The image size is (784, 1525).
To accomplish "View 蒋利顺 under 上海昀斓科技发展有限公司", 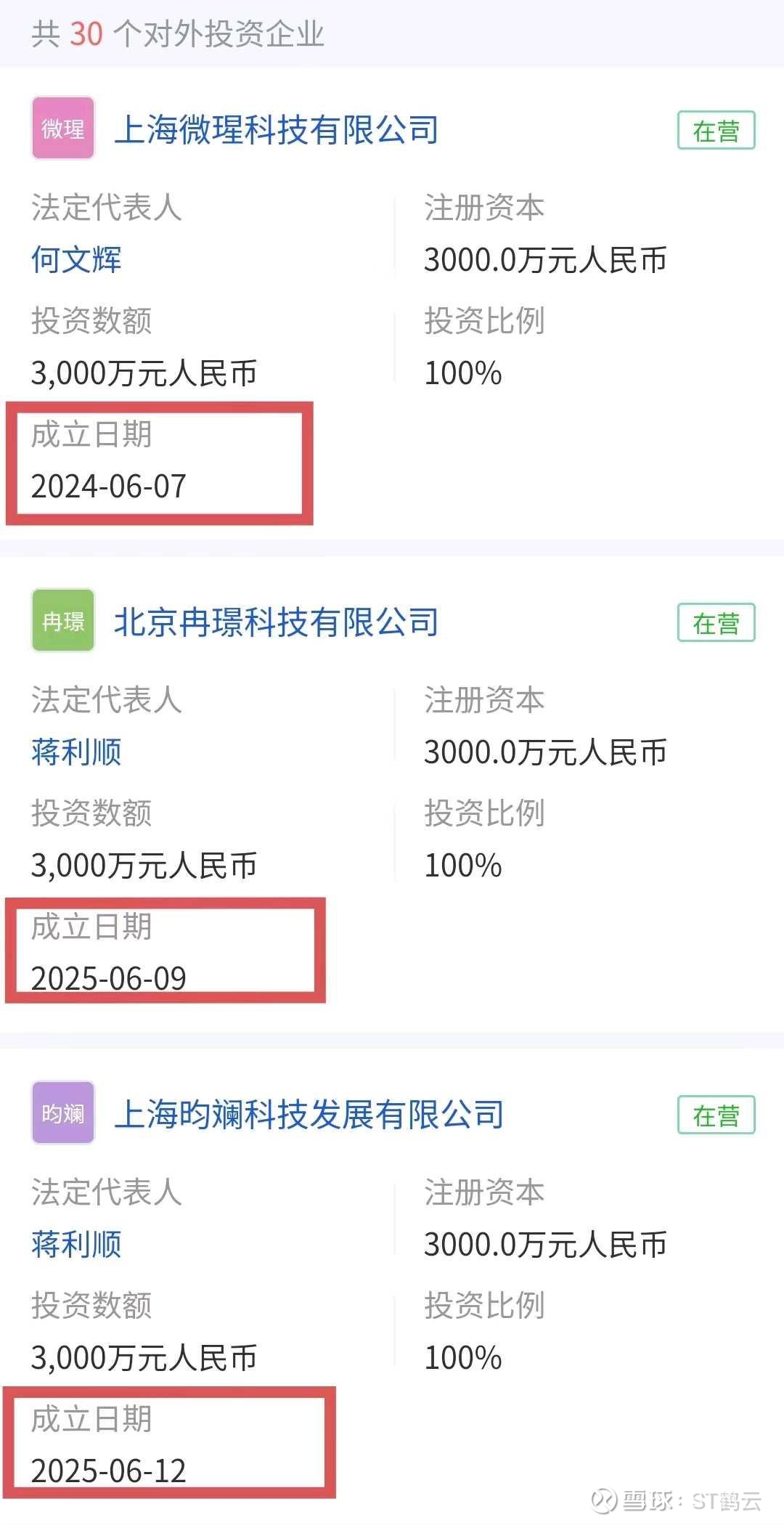I will (x=76, y=1245).
